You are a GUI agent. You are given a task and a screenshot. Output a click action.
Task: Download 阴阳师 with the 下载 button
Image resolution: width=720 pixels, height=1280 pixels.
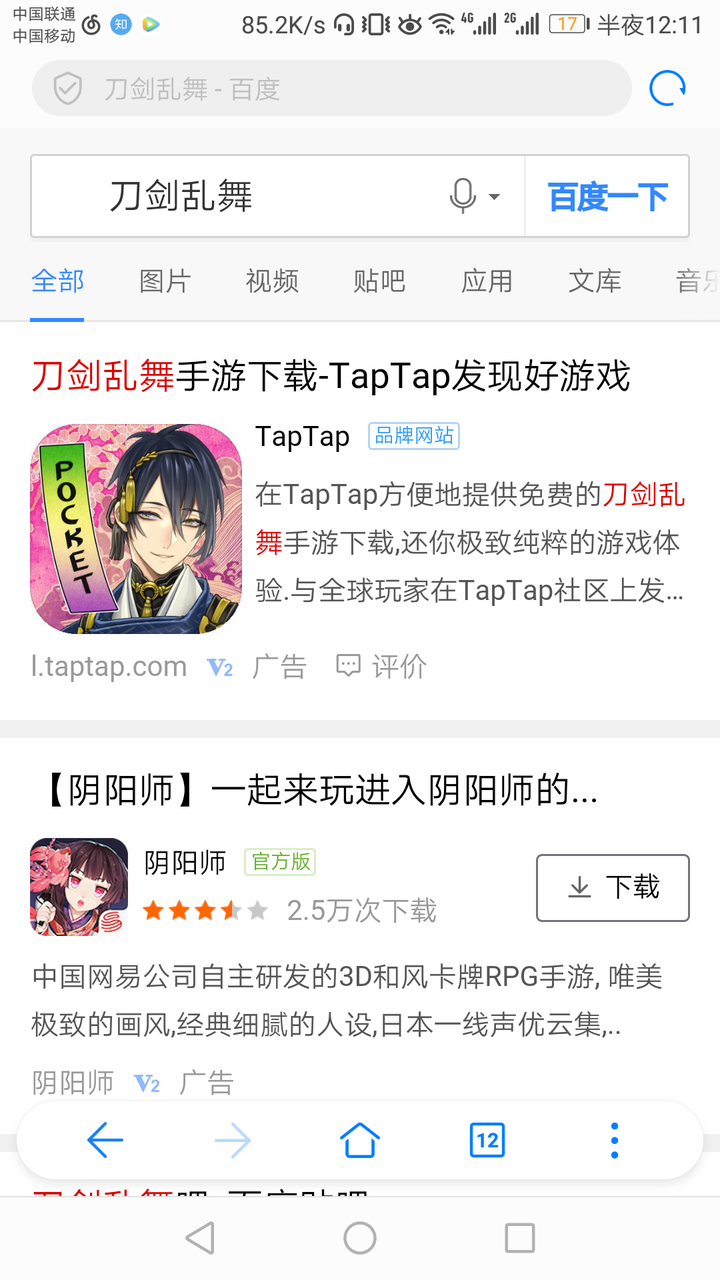(613, 888)
